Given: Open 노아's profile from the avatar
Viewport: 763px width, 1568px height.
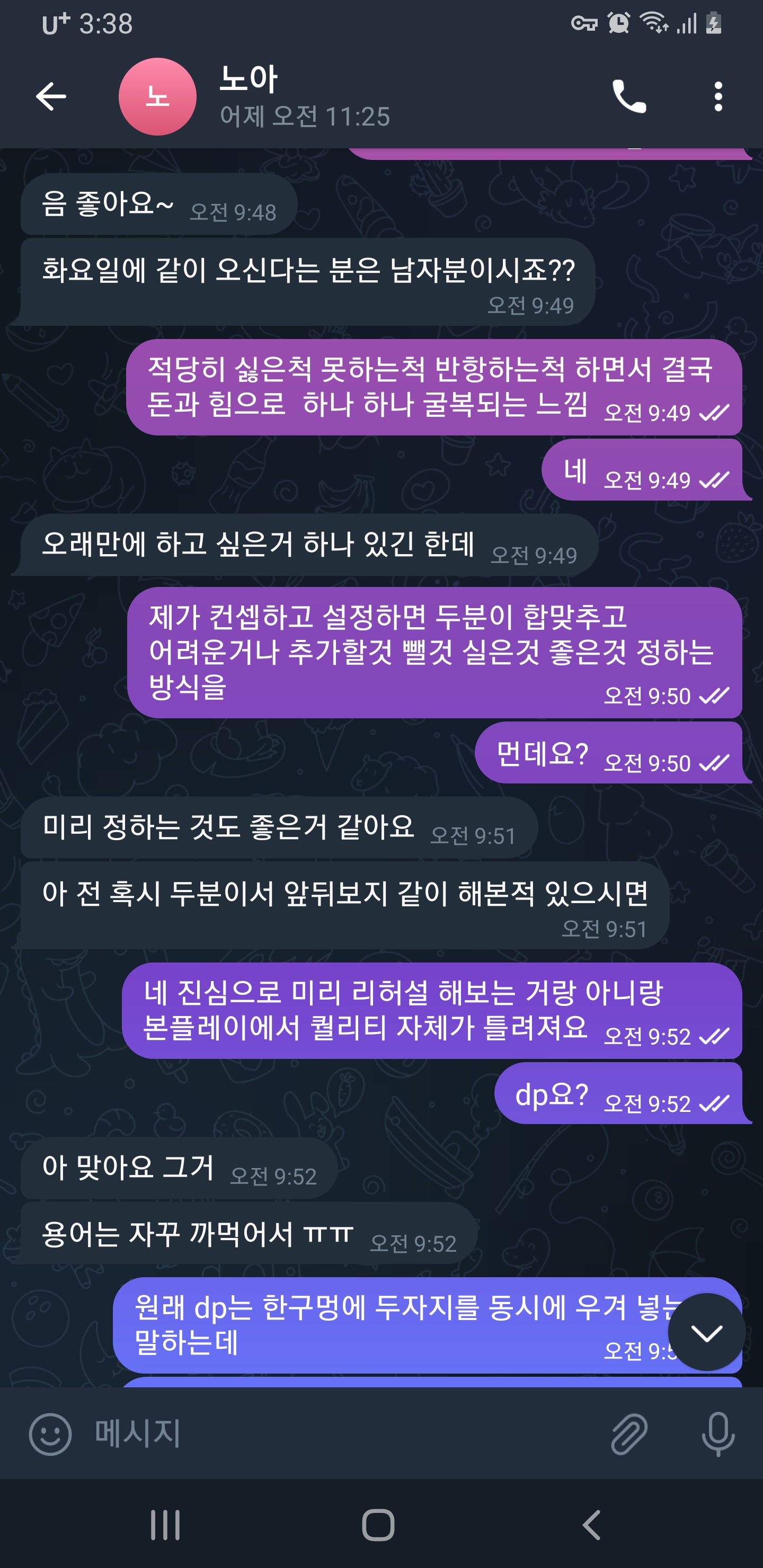Looking at the screenshot, I should (157, 97).
